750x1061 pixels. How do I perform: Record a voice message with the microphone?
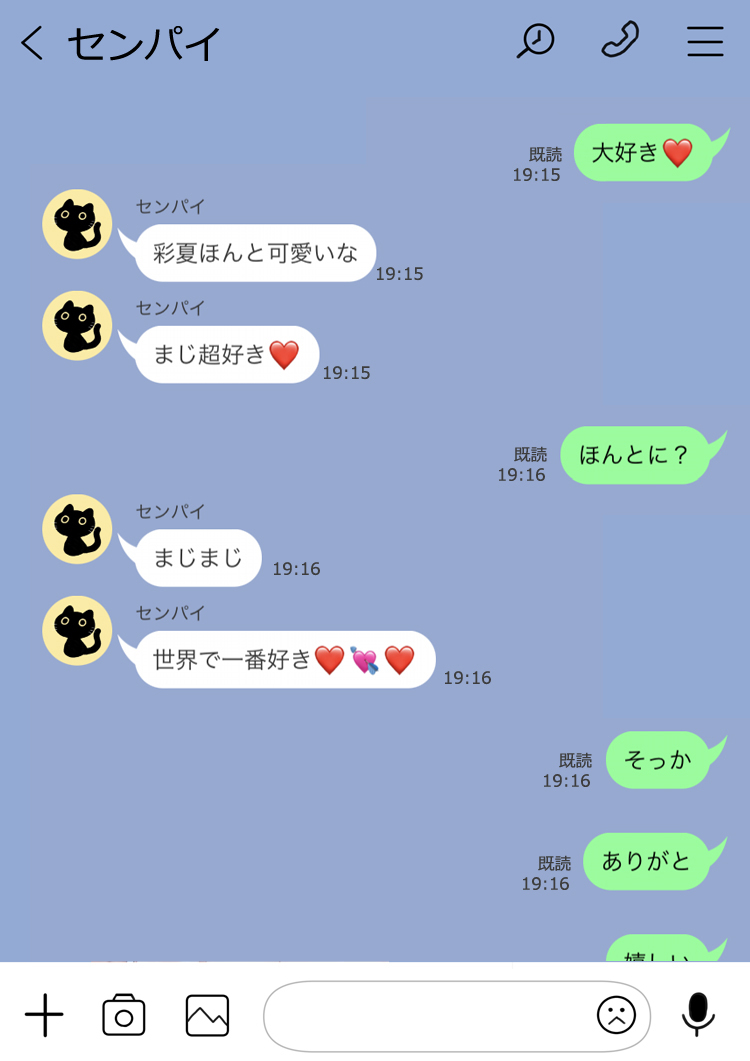698,1015
